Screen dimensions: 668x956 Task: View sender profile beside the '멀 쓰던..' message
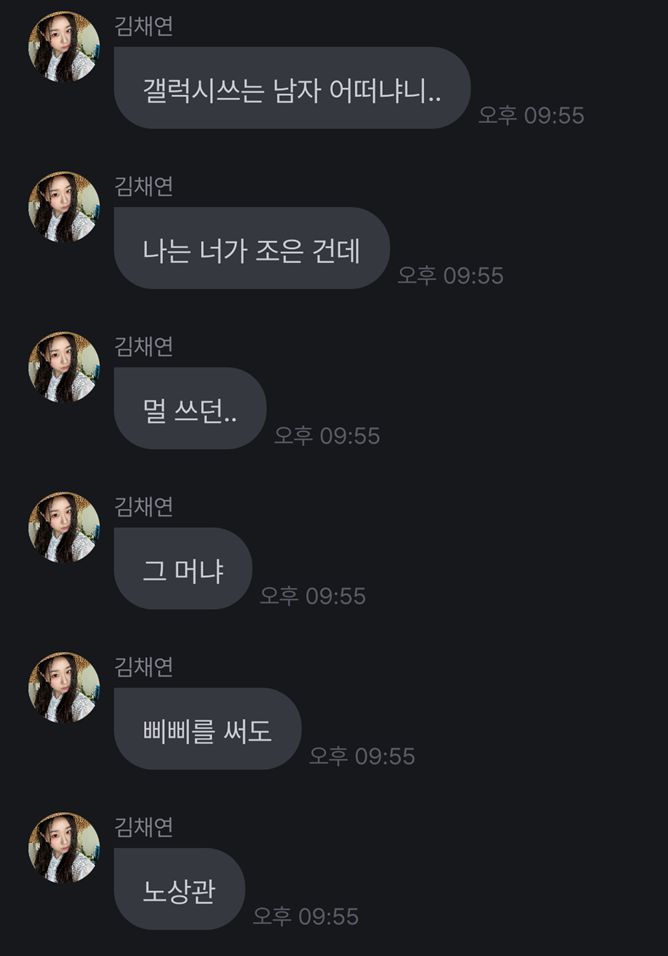click(x=64, y=367)
